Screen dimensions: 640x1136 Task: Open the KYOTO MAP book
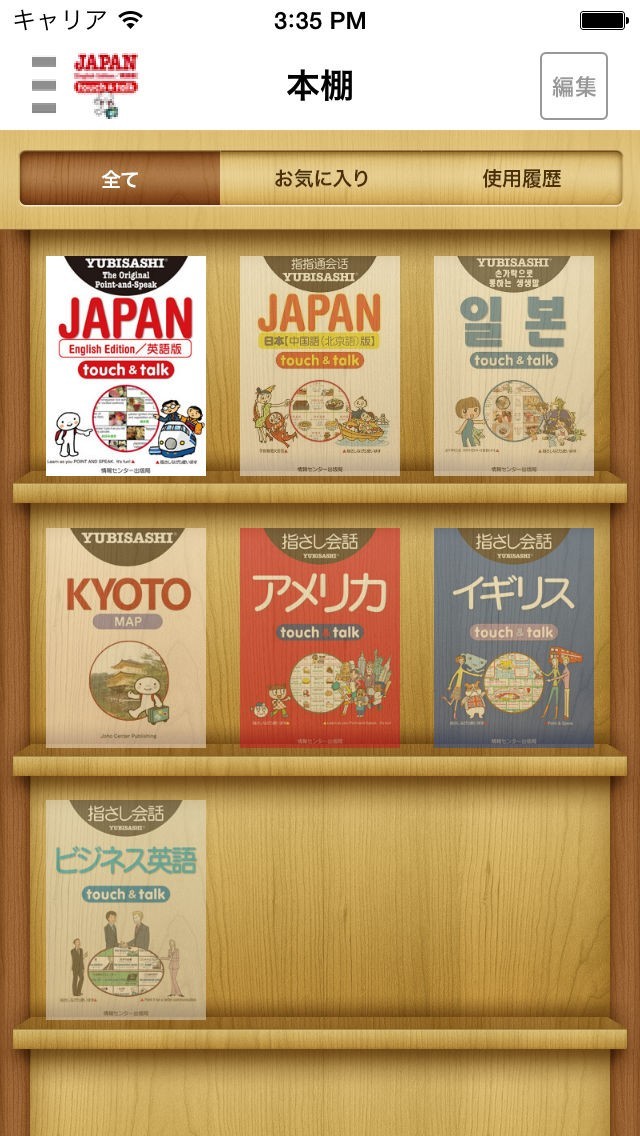[x=125, y=638]
